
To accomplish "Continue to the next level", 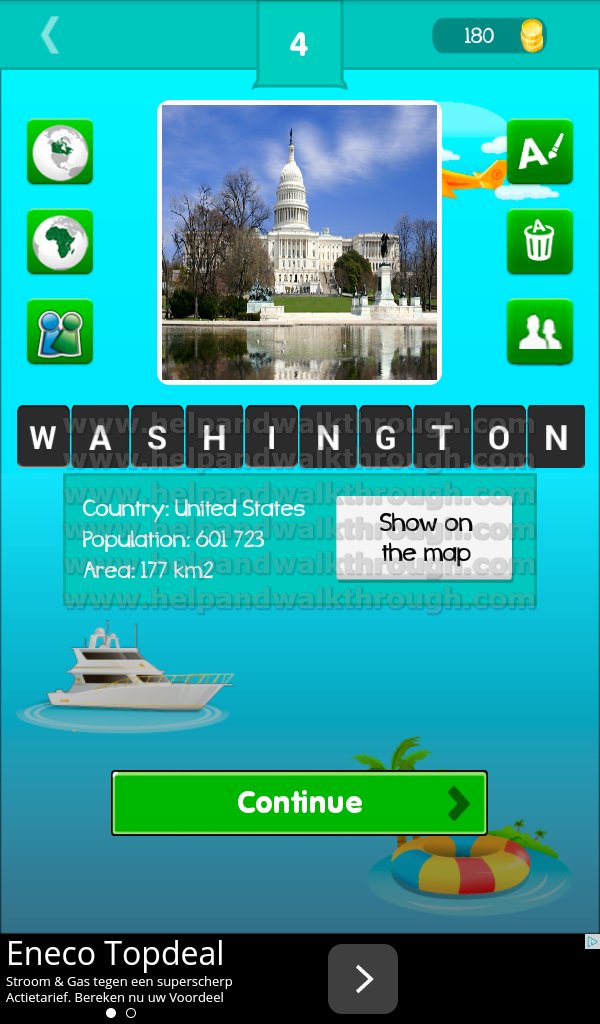I will tap(300, 803).
